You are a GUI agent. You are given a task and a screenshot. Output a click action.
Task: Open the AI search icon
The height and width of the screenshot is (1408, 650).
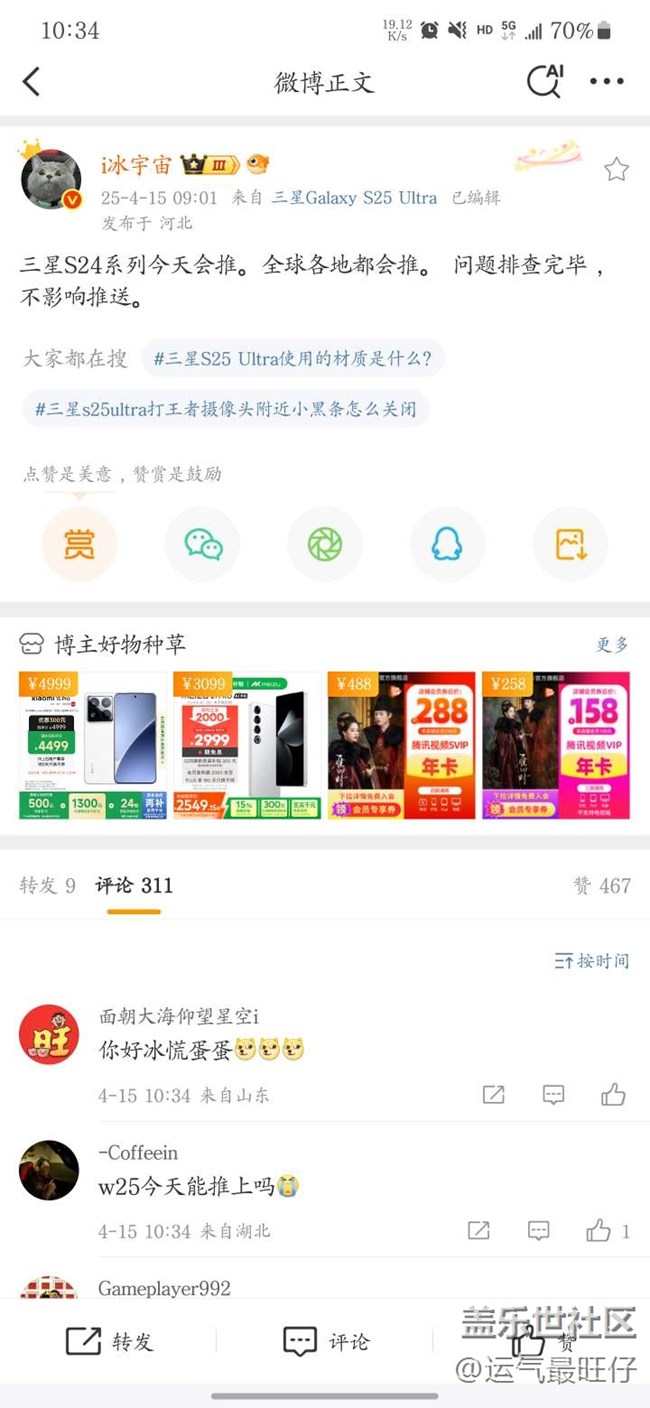(544, 81)
